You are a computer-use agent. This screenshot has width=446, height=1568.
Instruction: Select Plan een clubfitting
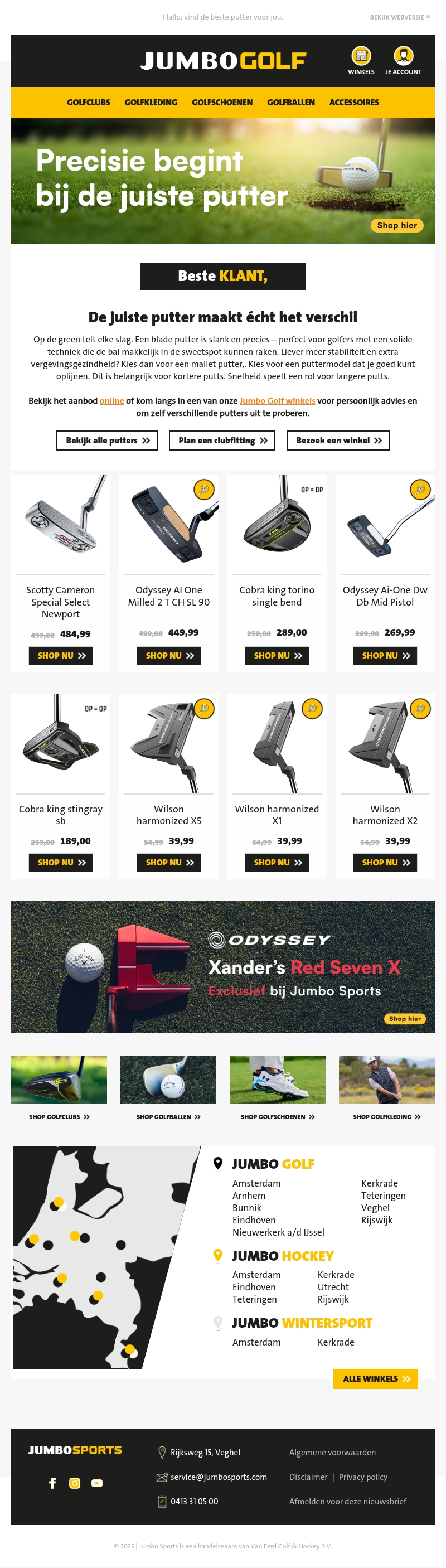pos(222,440)
